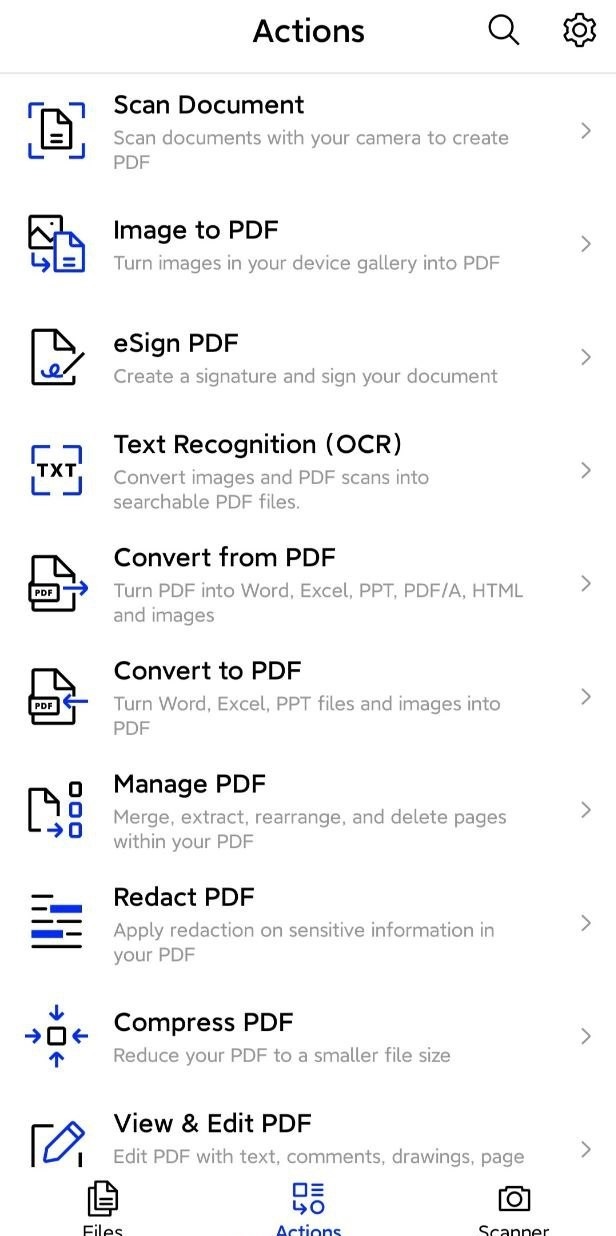
Task: Switch to the Scanner tab
Action: (x=513, y=1207)
